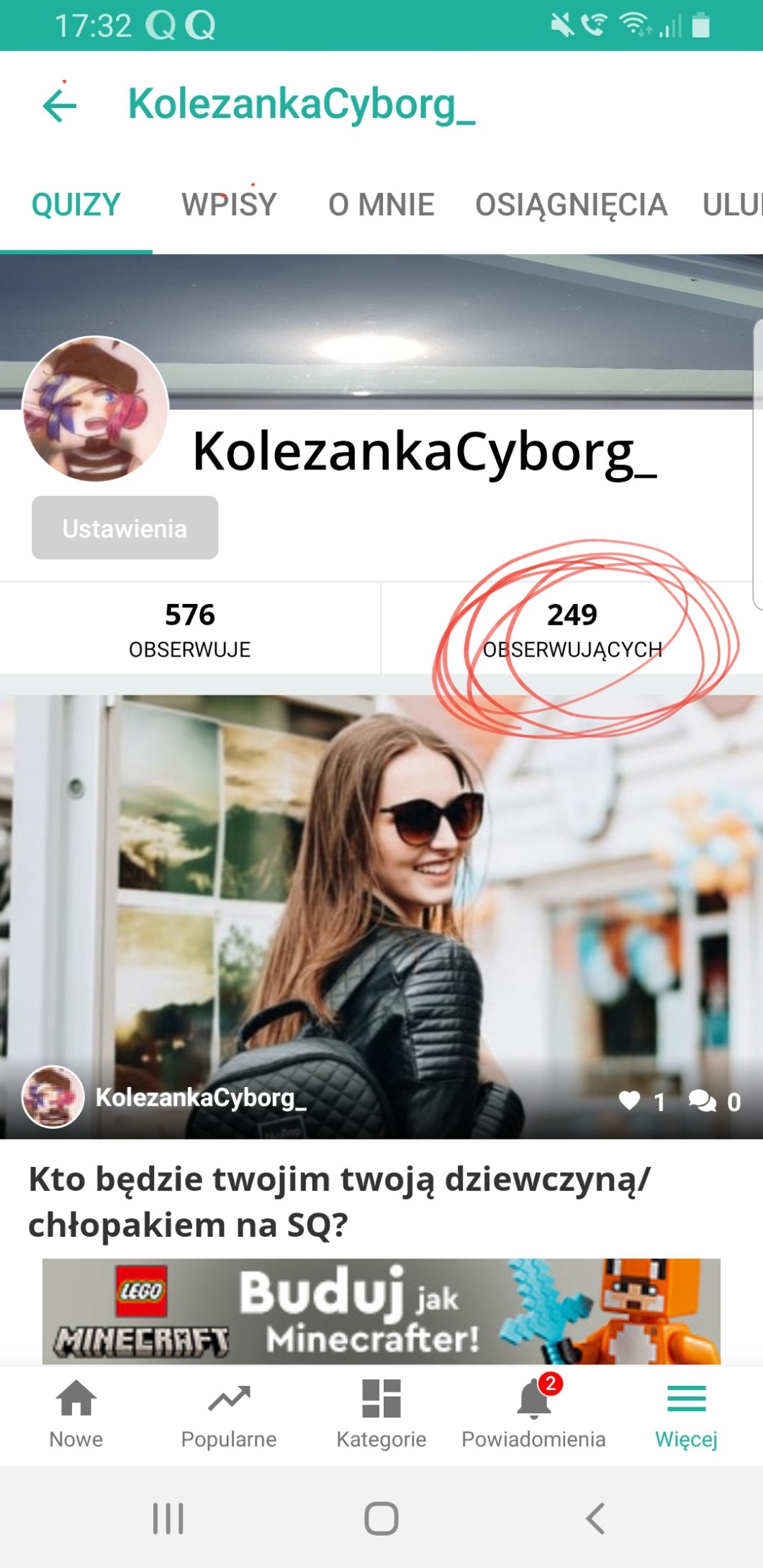Open quiz about dziewczyną/chłopakiem na SQ
Screen dimensions: 763x1568
click(x=338, y=1201)
